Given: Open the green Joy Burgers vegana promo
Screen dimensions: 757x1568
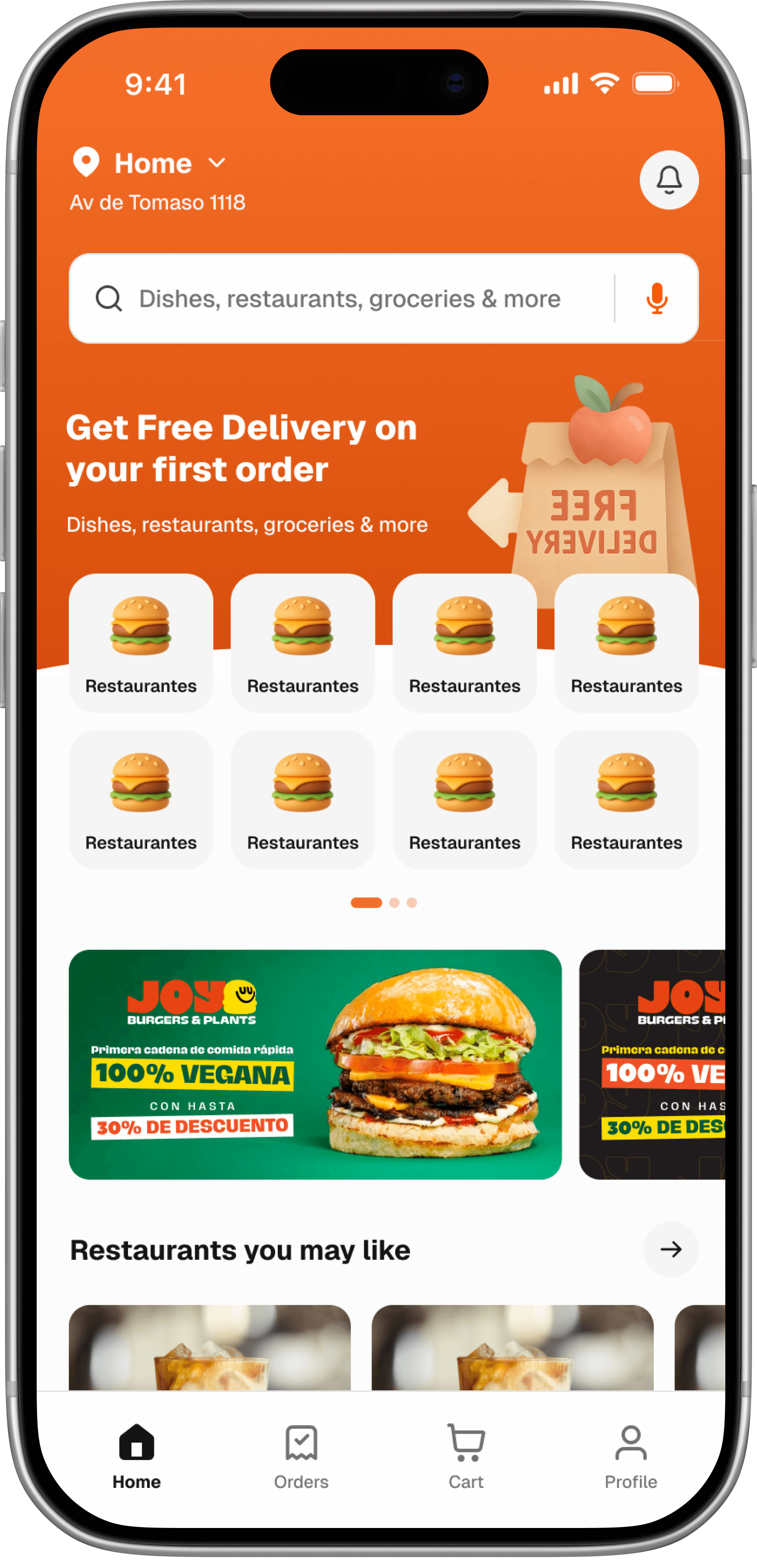Looking at the screenshot, I should click(315, 1065).
